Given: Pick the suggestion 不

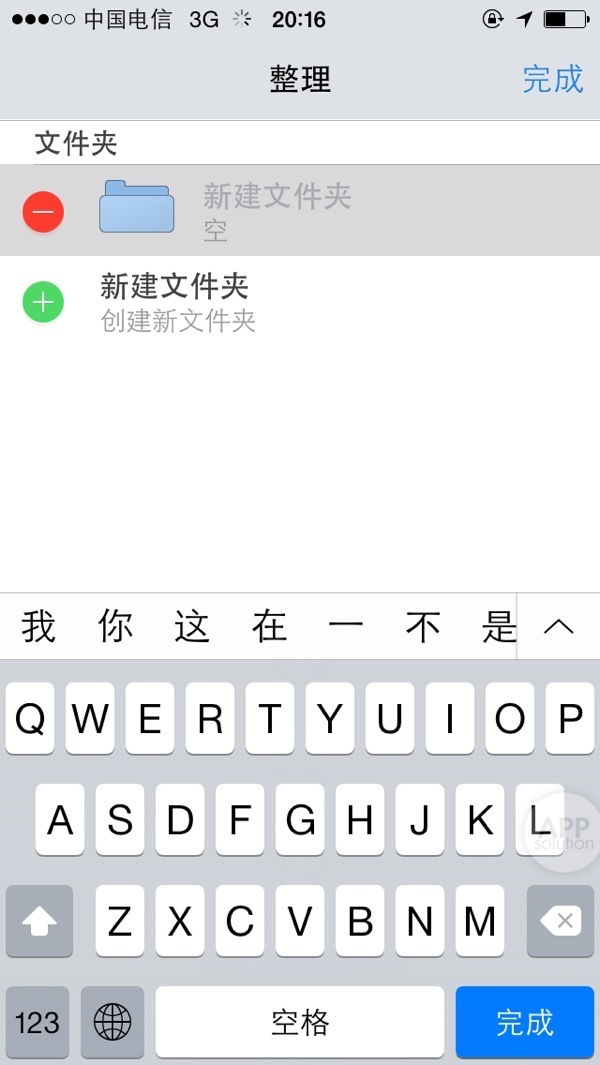Looking at the screenshot, I should click(423, 627).
